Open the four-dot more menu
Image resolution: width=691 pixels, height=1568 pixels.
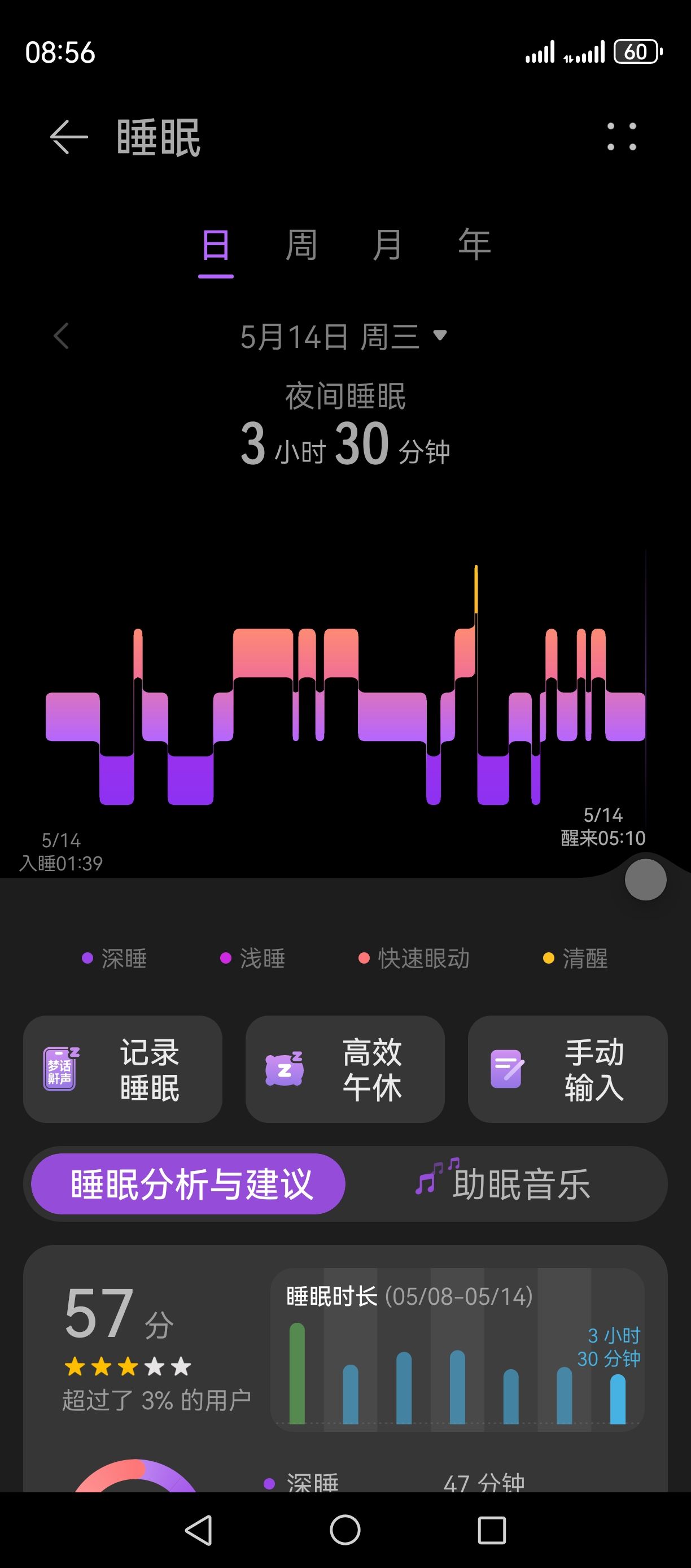tap(621, 137)
